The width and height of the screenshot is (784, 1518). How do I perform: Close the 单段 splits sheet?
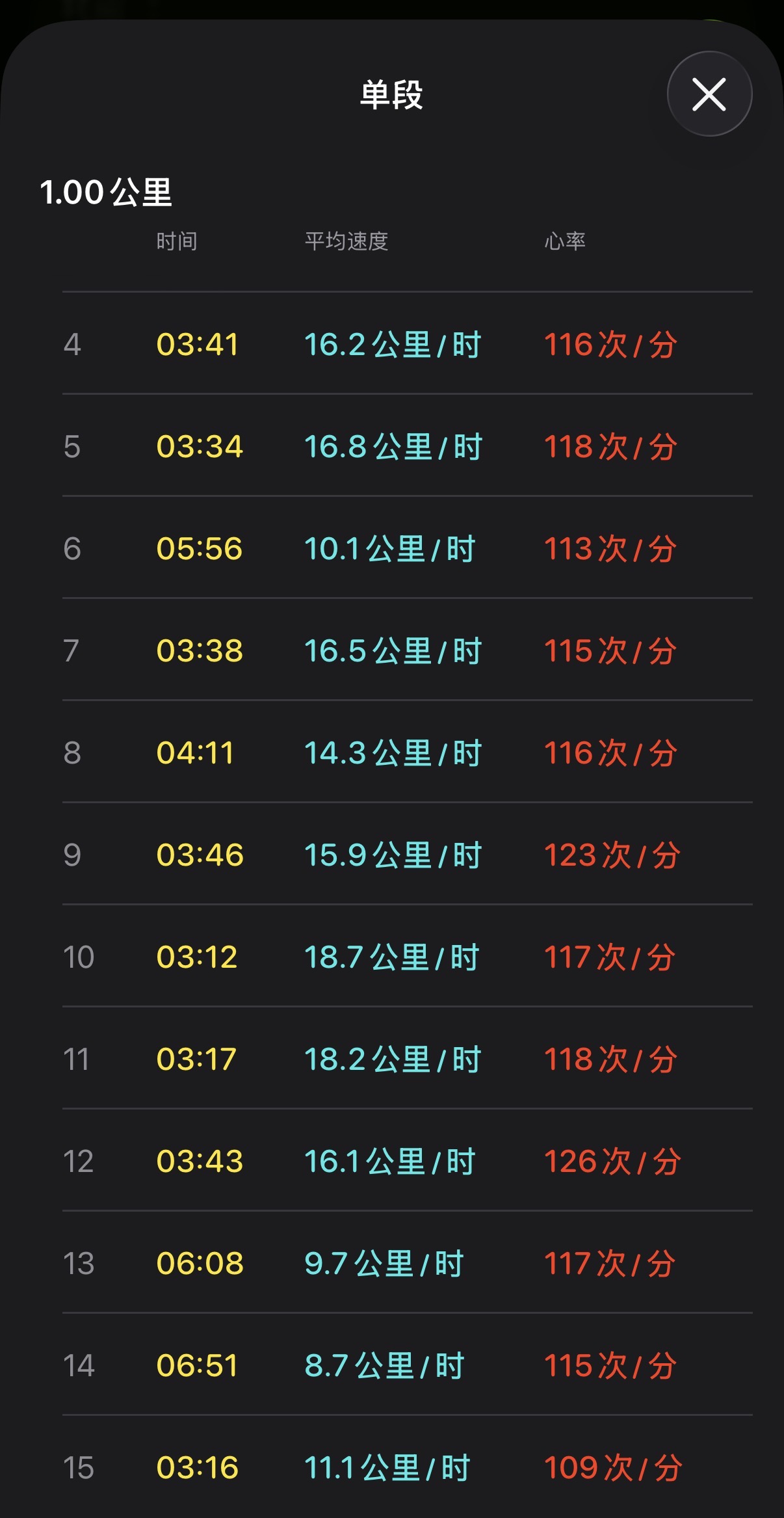(709, 94)
